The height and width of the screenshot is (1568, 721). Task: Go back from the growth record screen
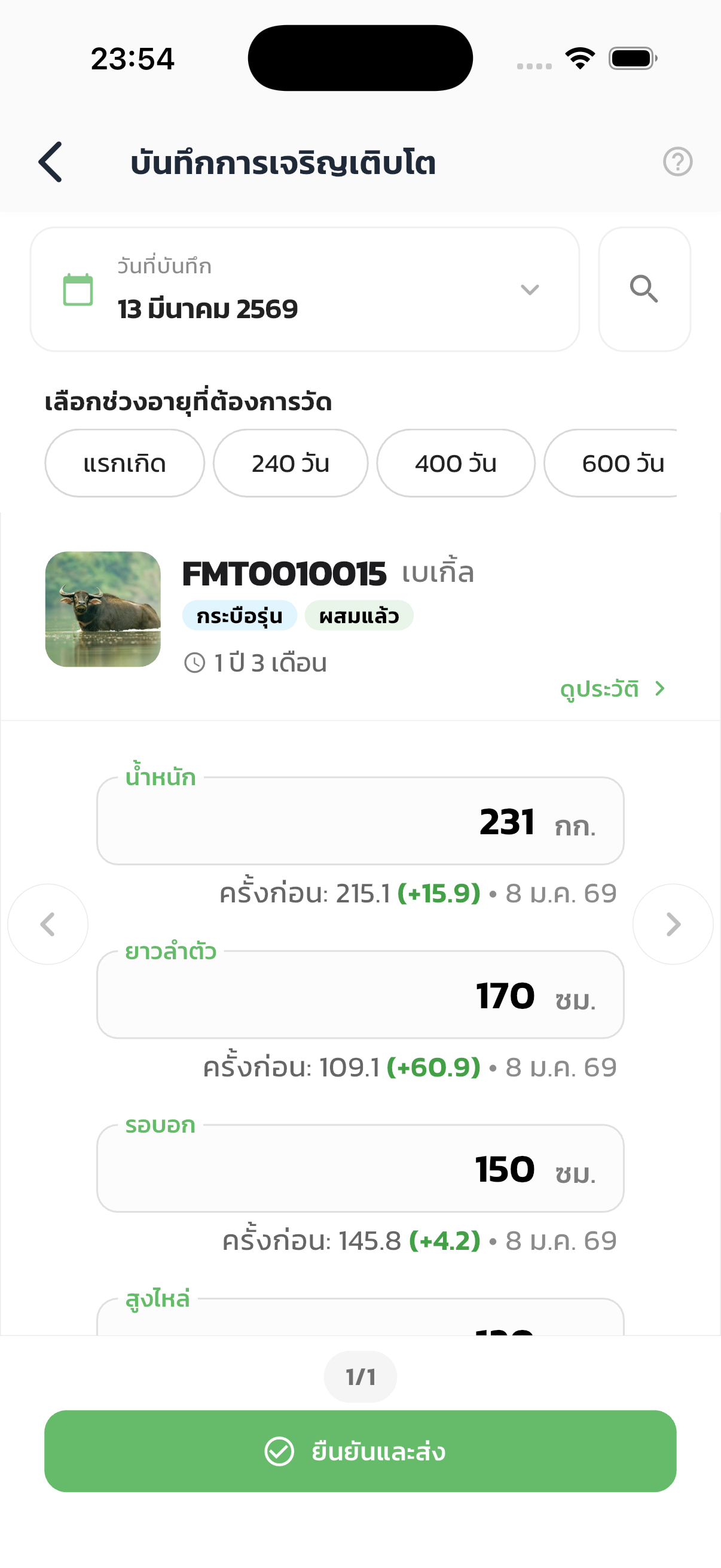(x=50, y=162)
